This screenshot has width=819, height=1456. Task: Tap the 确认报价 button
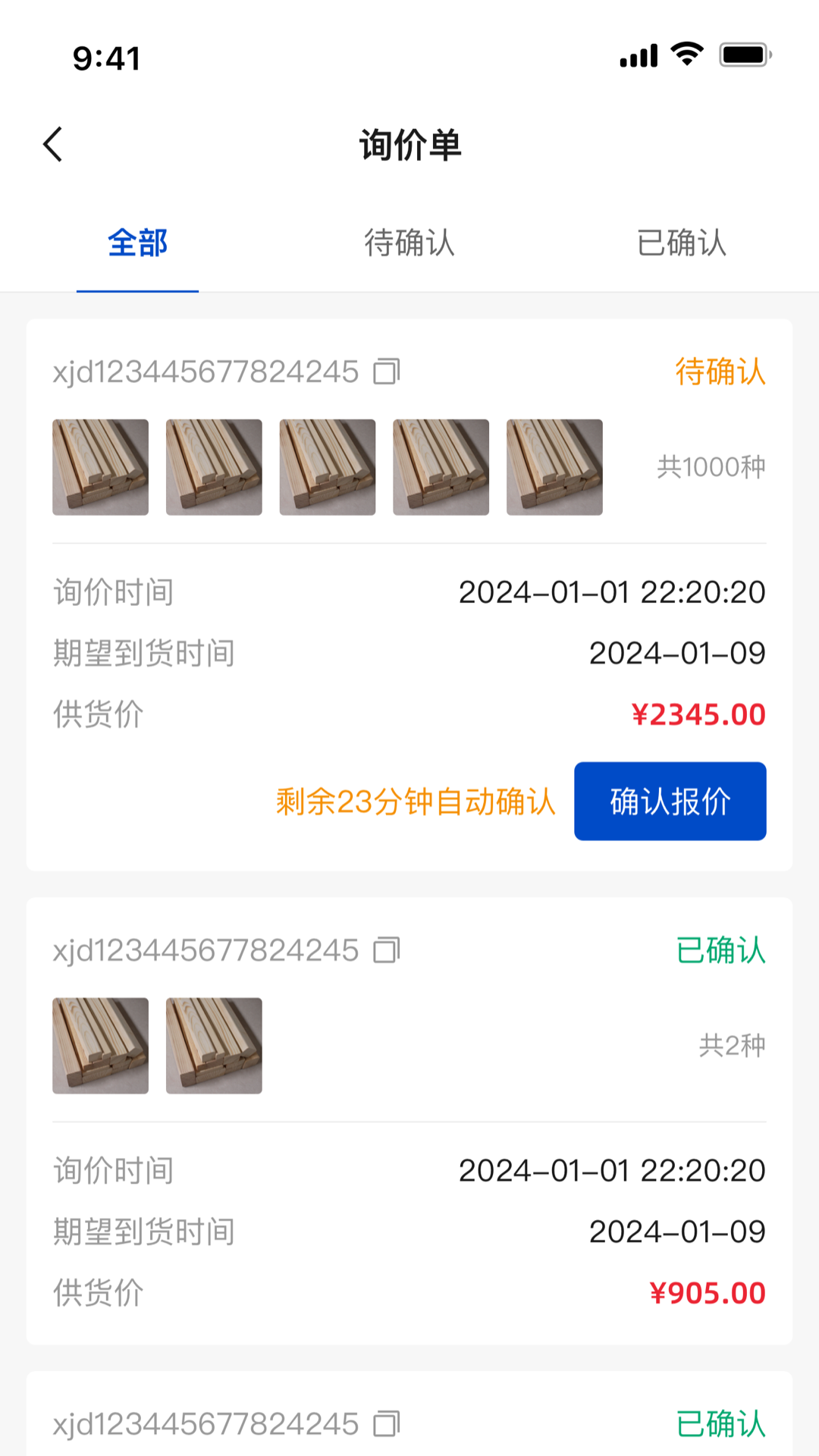click(x=670, y=801)
